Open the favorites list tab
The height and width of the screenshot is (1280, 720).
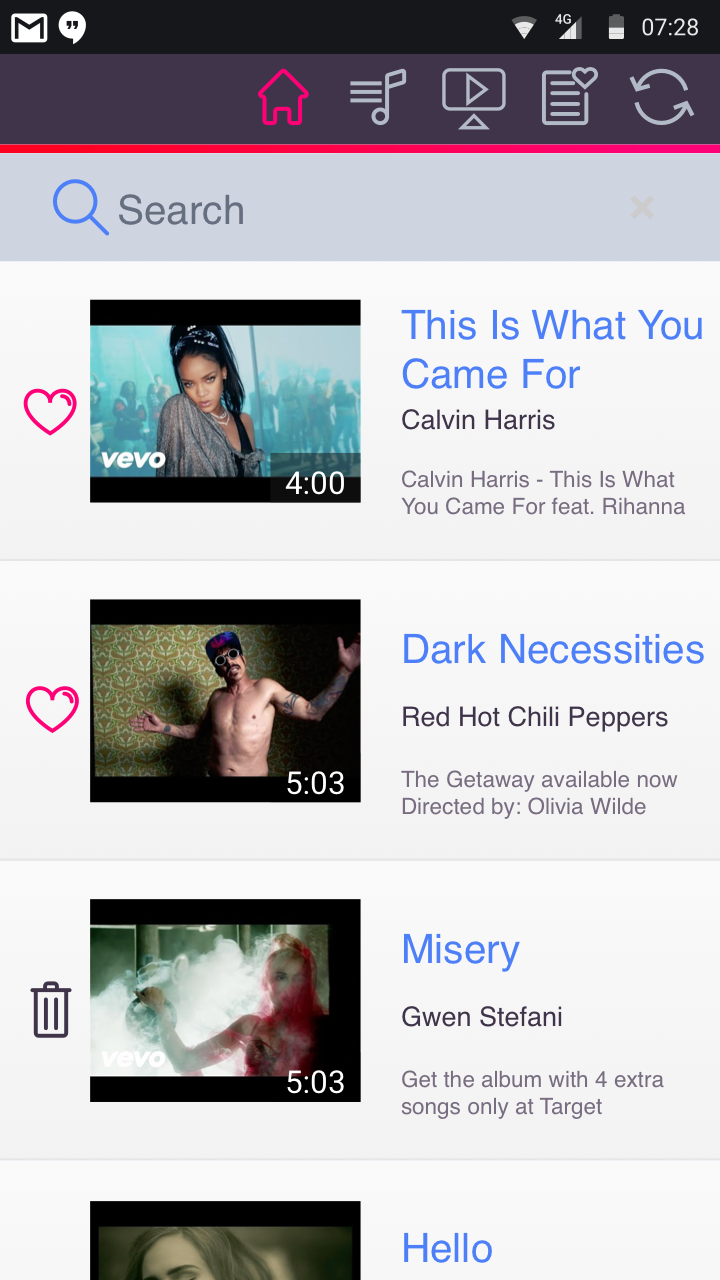(x=568, y=98)
